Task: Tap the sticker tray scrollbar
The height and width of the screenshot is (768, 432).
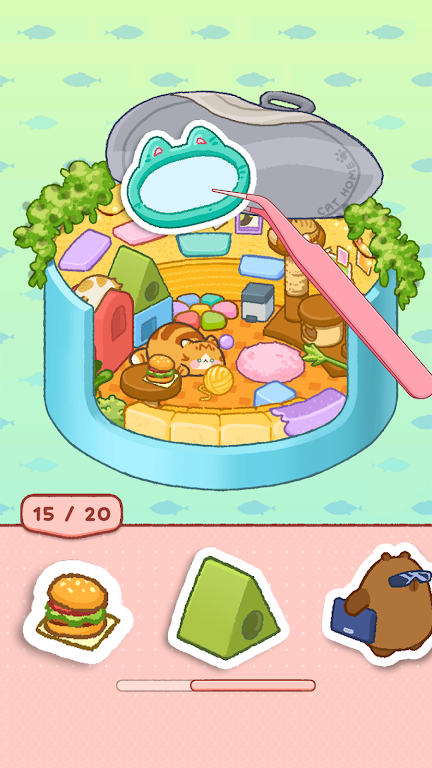Action: (216, 685)
